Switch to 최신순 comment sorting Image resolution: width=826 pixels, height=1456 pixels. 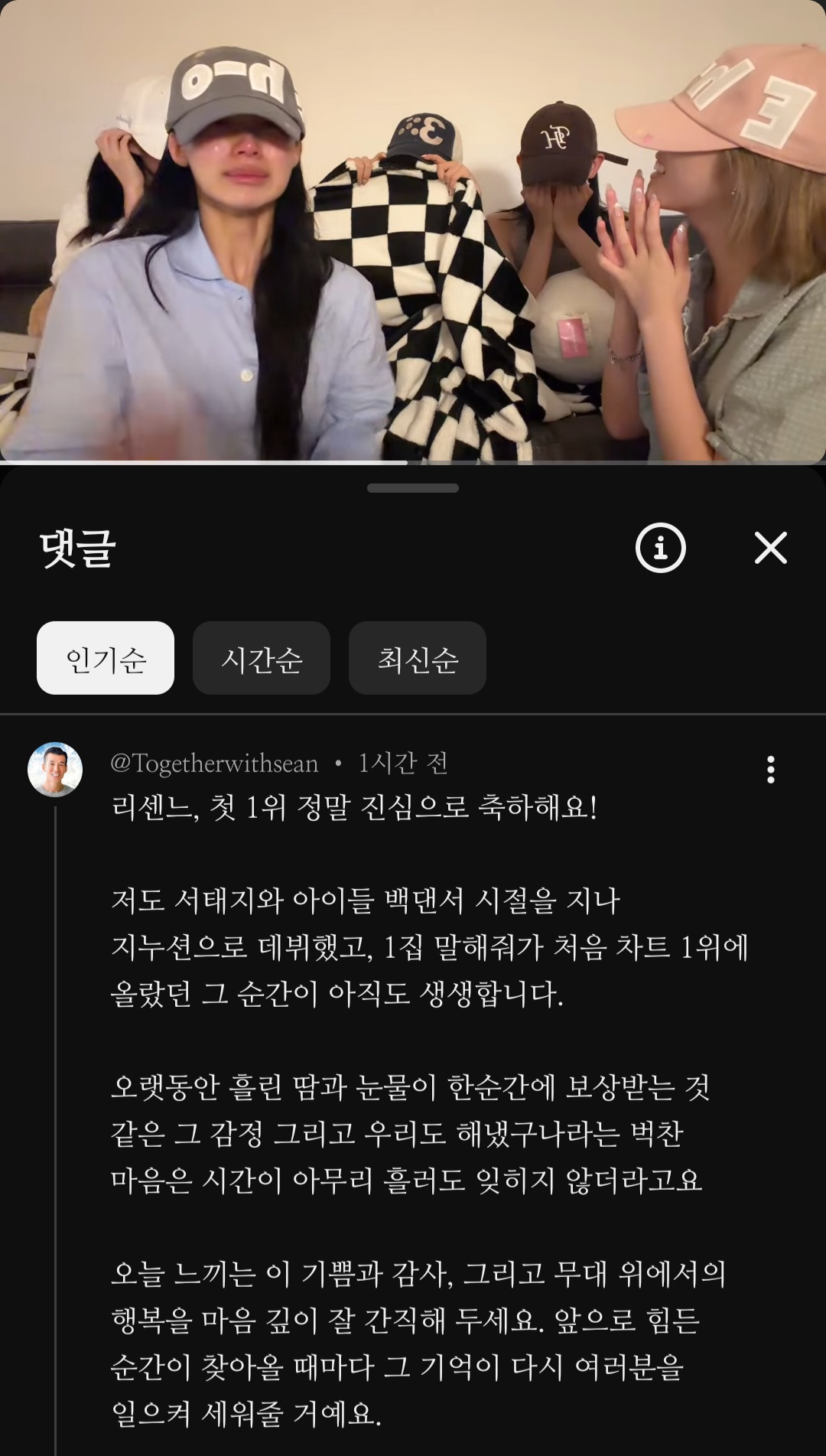[x=418, y=658]
